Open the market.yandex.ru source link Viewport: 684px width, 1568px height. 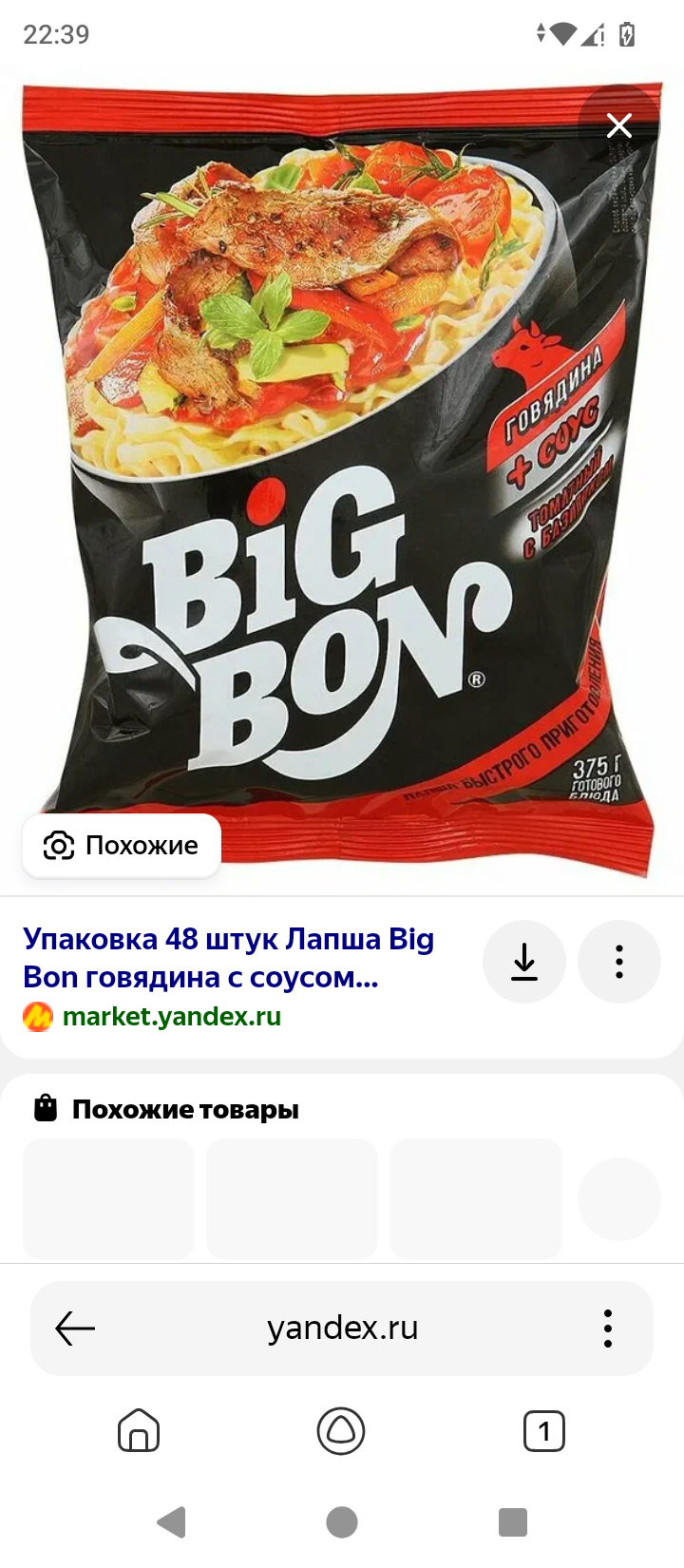[172, 1017]
